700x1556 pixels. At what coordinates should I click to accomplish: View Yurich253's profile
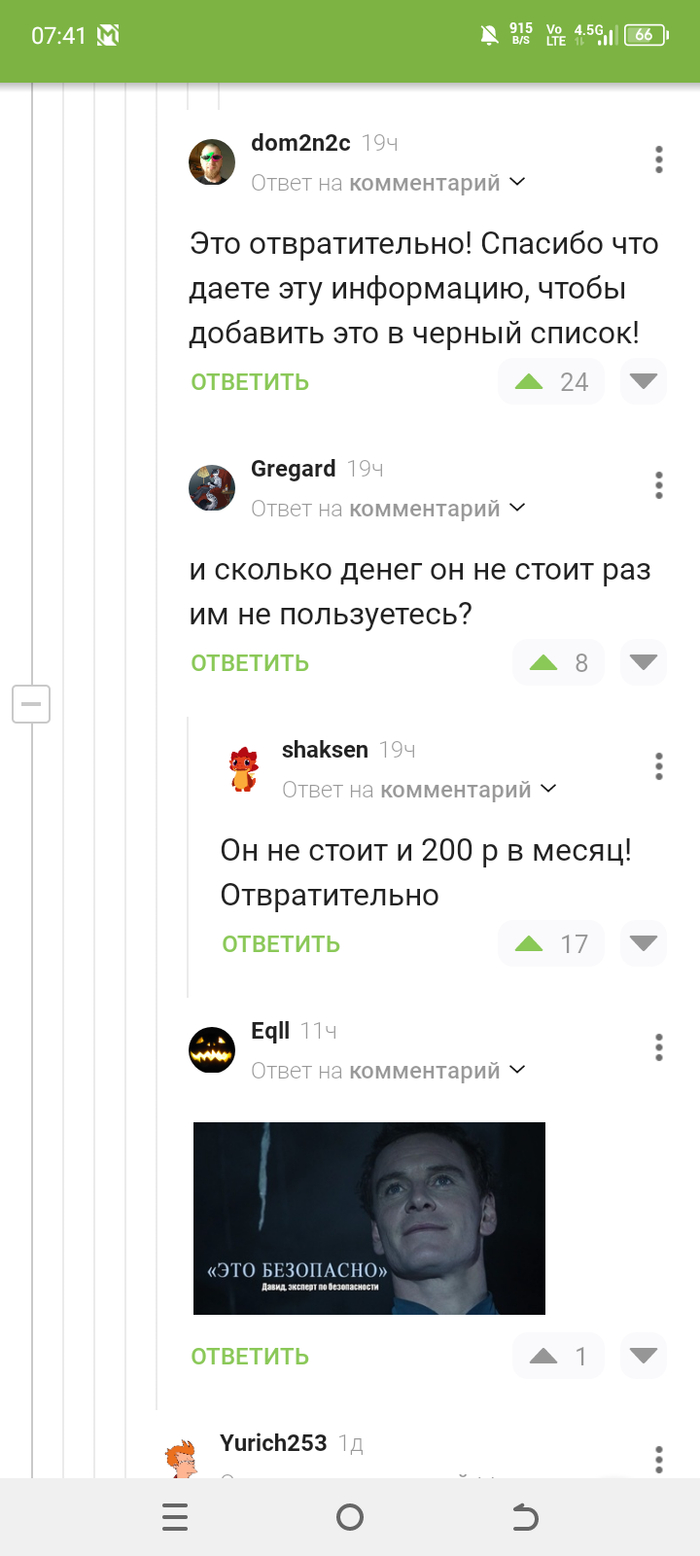273,1443
